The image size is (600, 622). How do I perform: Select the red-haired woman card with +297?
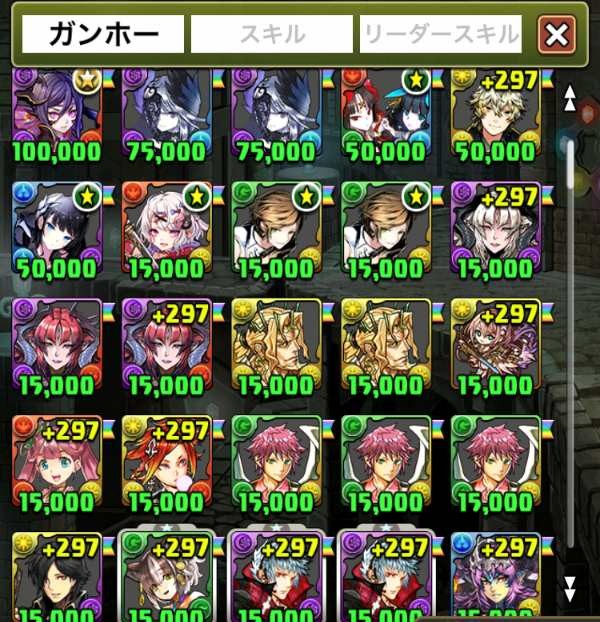click(166, 346)
